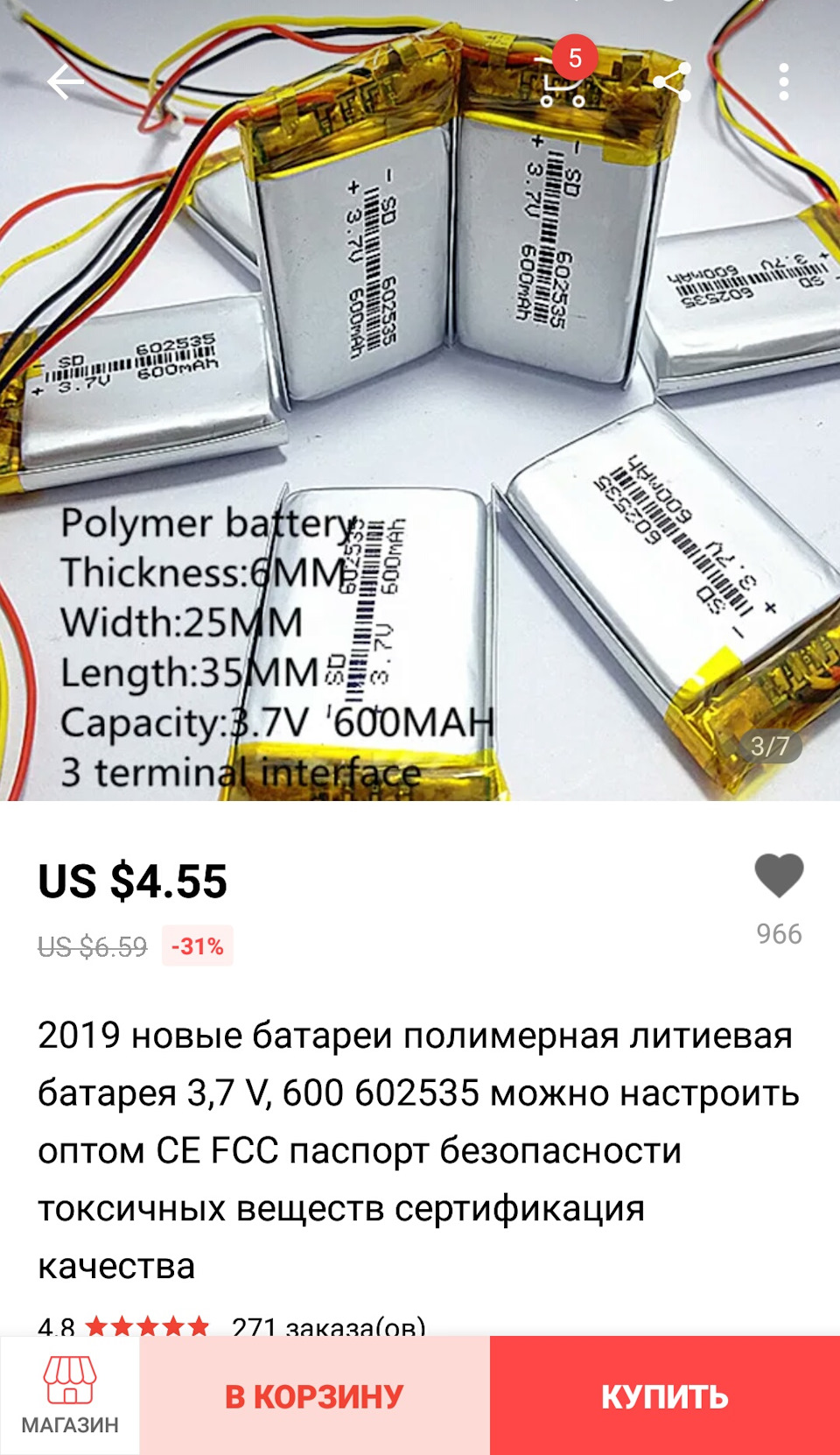
Task: Open the seller's store via Магазин
Action: pyautogui.click(x=70, y=1396)
